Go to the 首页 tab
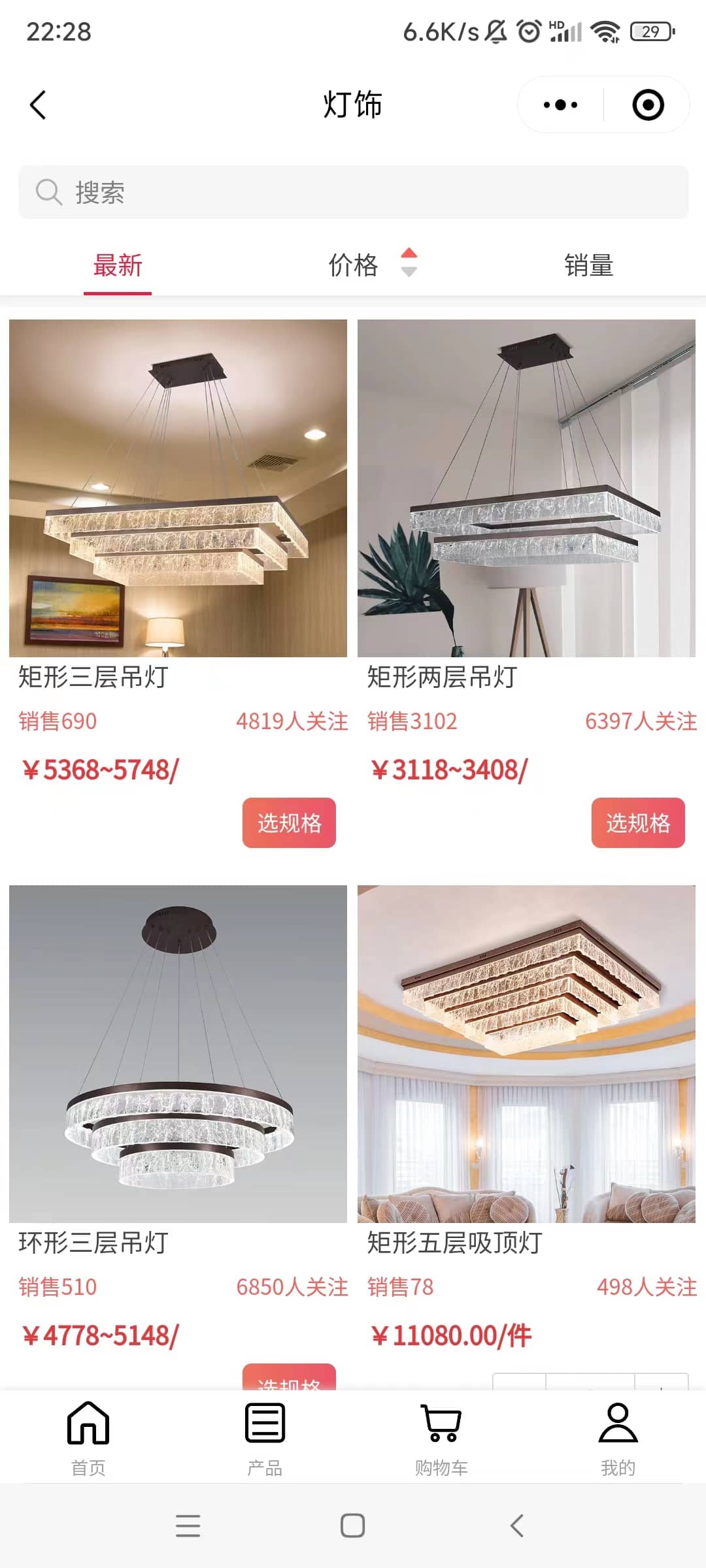The height and width of the screenshot is (1568, 706). pos(88,1437)
